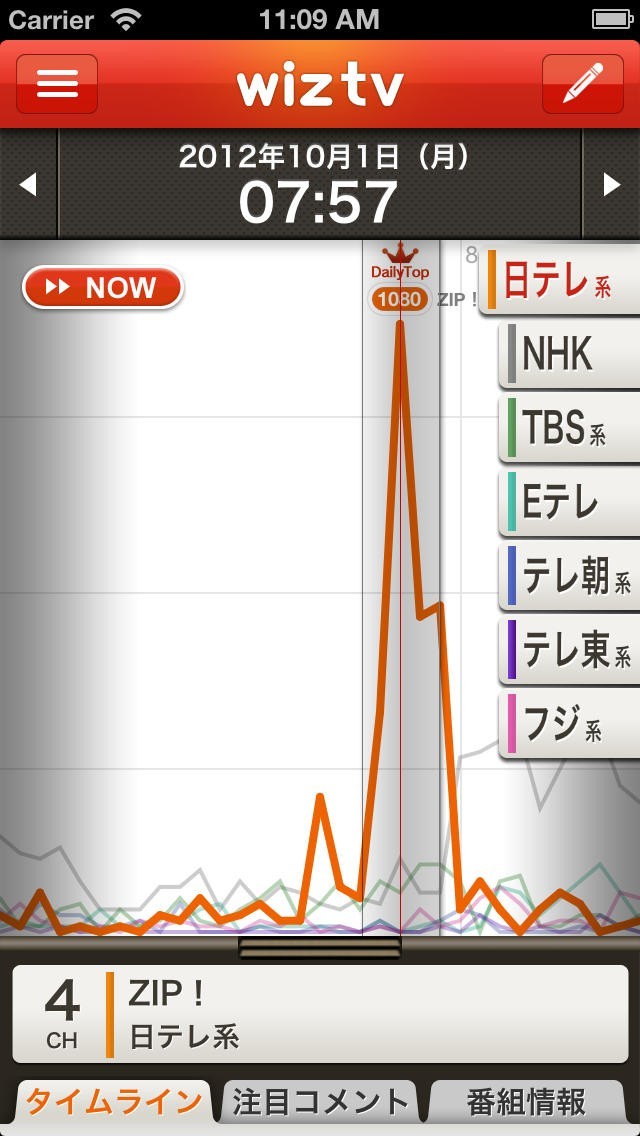640x1136 pixels.
Task: Go to the next time with right arrow
Action: [x=611, y=184]
